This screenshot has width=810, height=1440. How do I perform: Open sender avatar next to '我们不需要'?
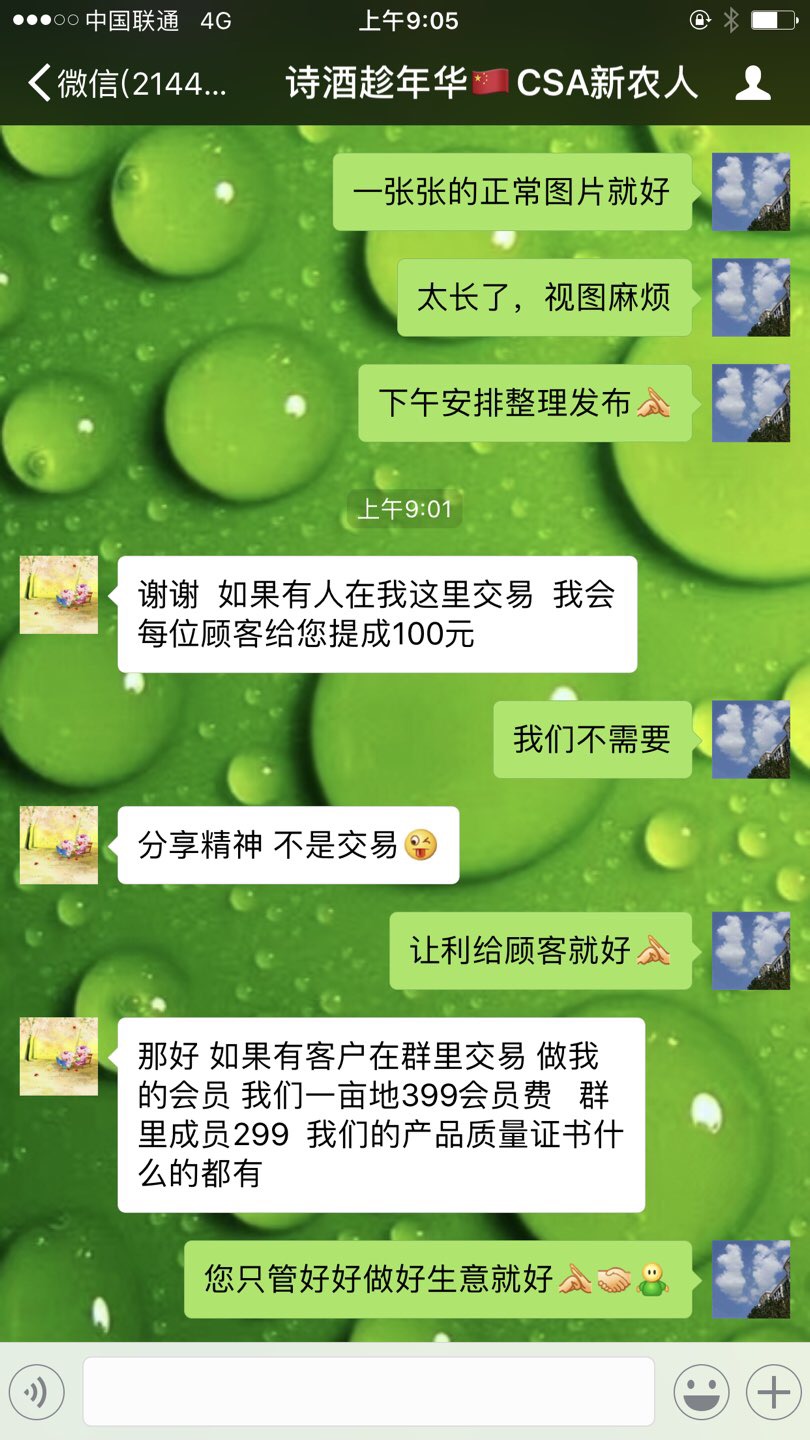point(751,740)
